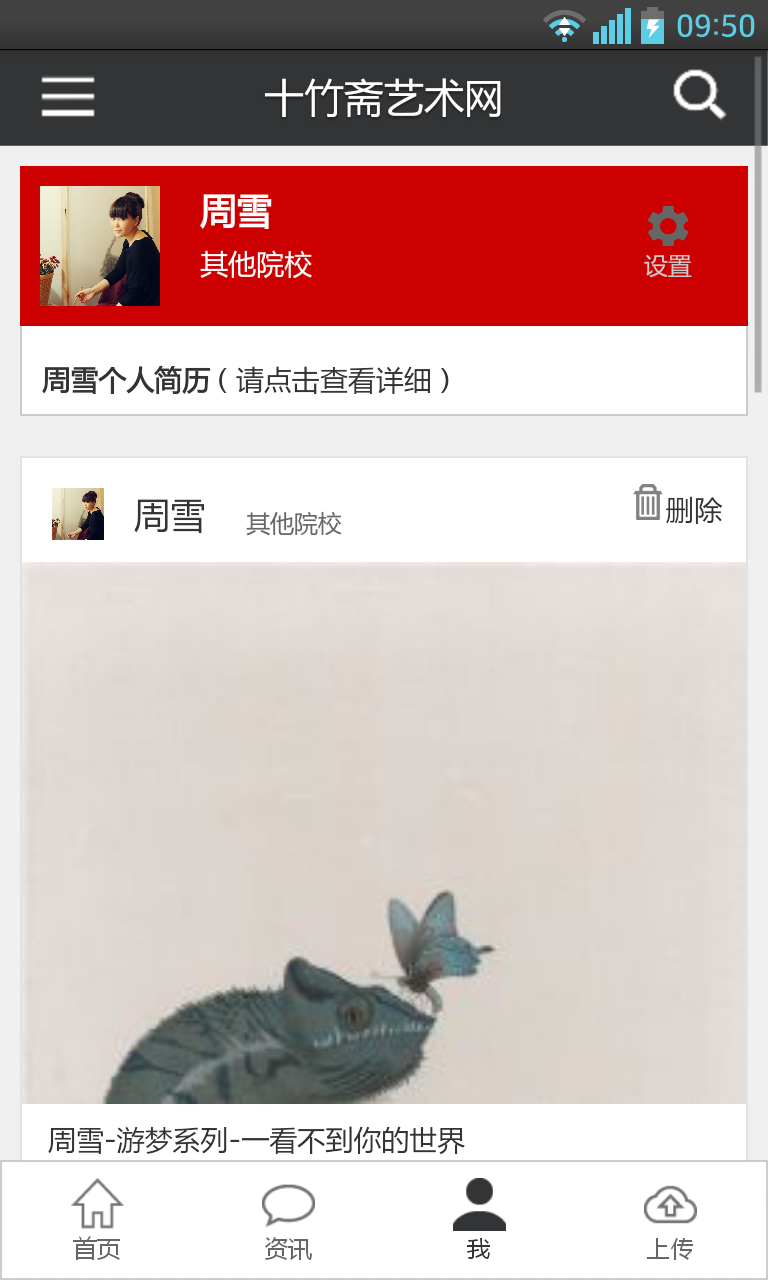Open the hamburger drawer menu
The image size is (768, 1280).
pos(68,98)
